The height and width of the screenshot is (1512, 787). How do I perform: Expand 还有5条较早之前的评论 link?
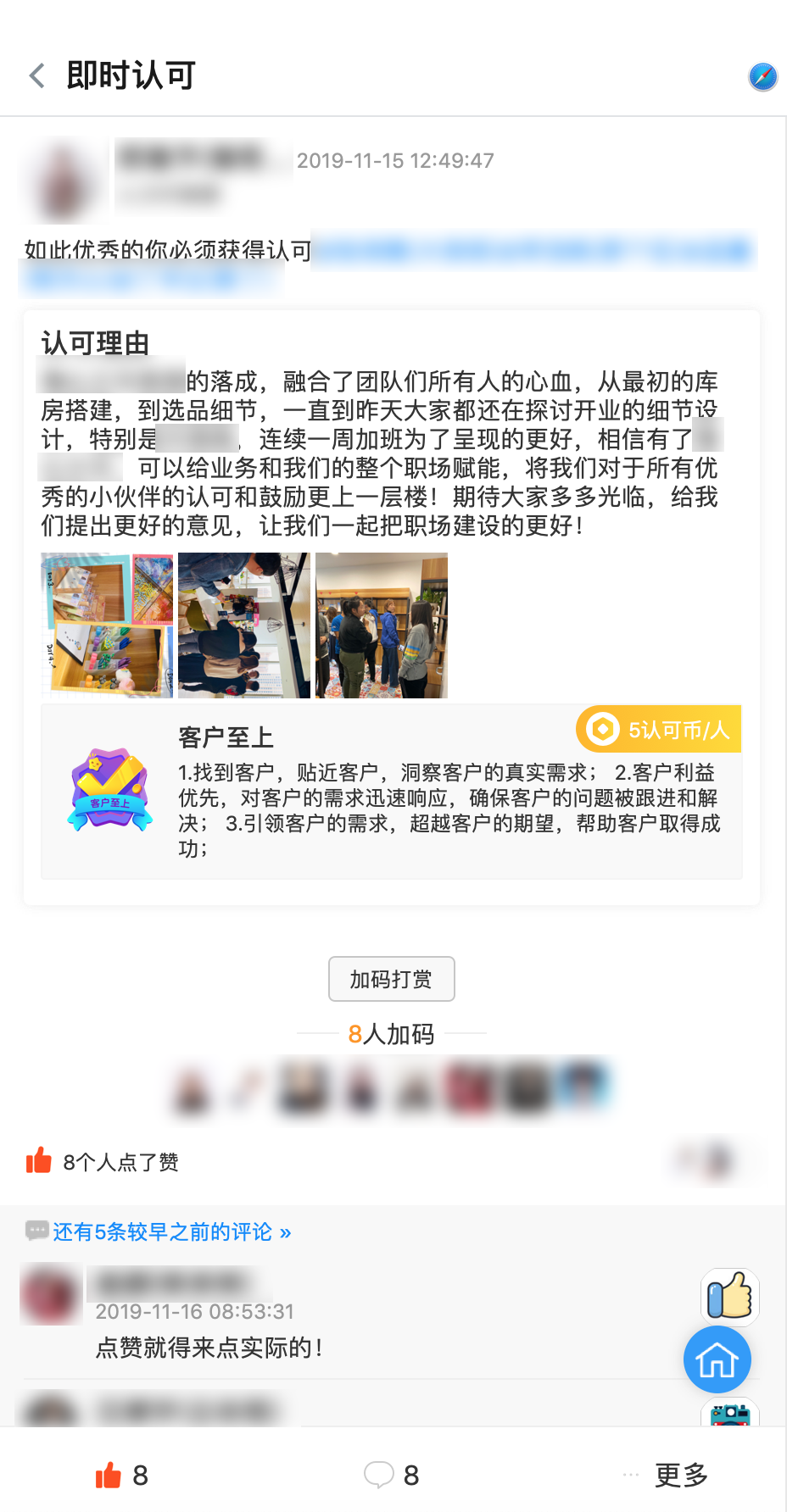171,1231
